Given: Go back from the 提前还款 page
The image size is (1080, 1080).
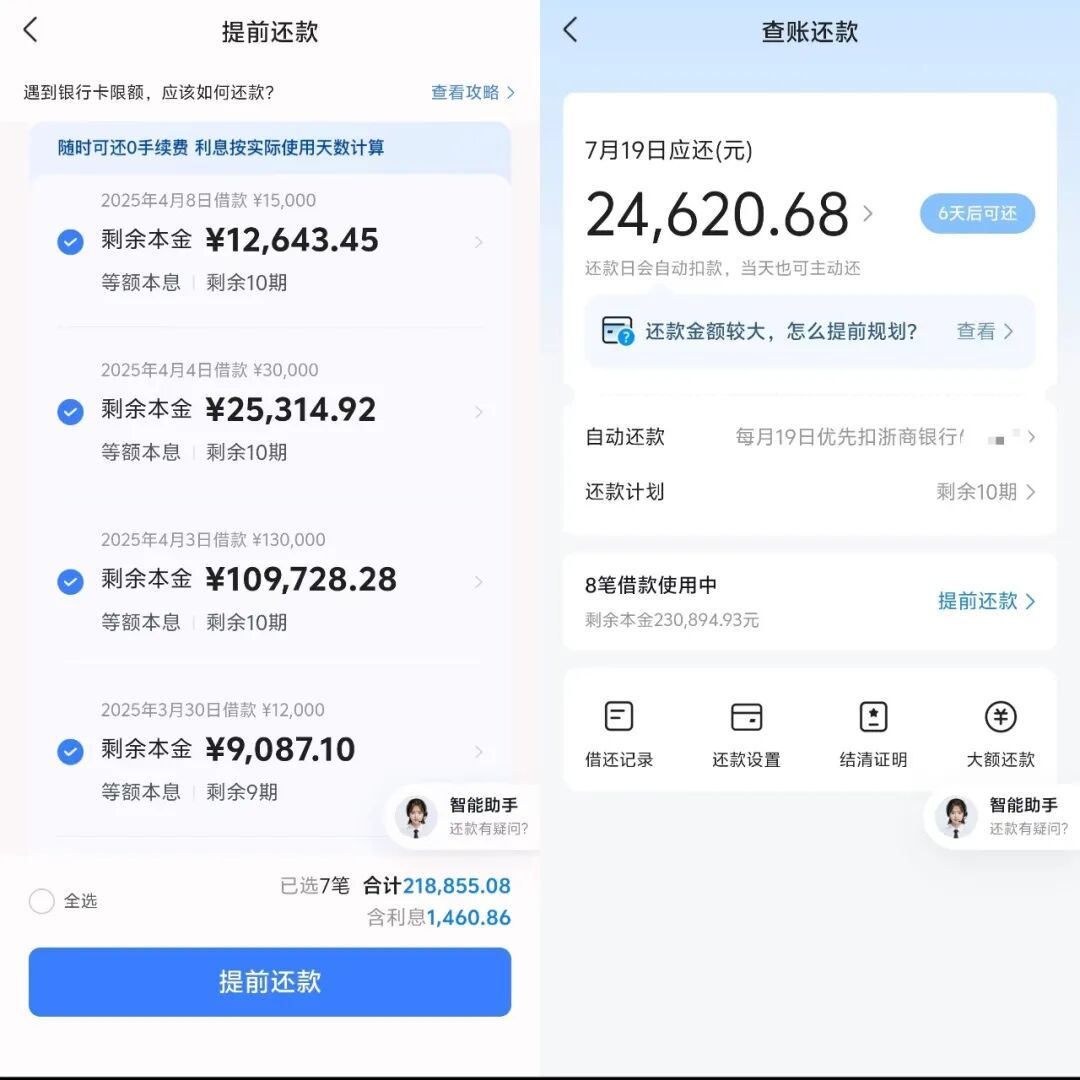Looking at the screenshot, I should coord(30,30).
